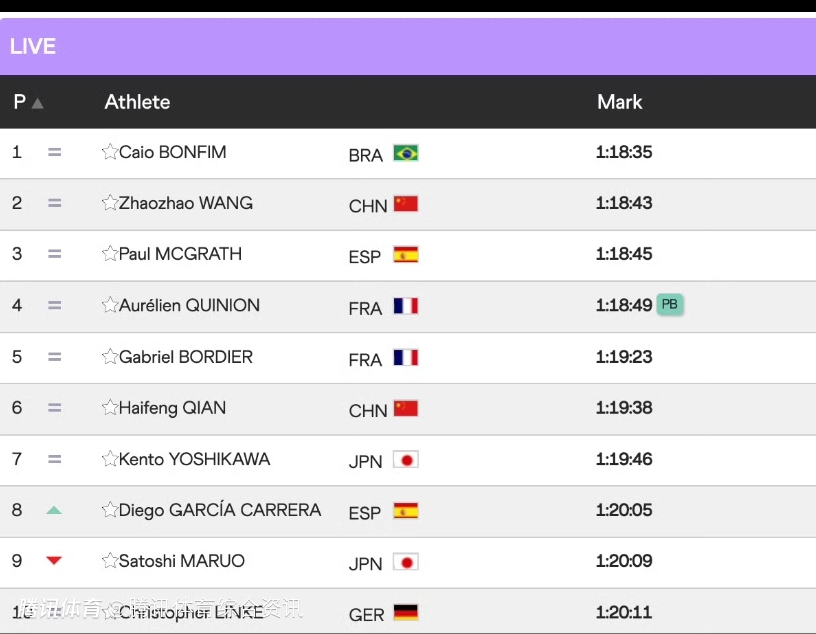Star Haifeng QIAN in the list

pos(110,408)
